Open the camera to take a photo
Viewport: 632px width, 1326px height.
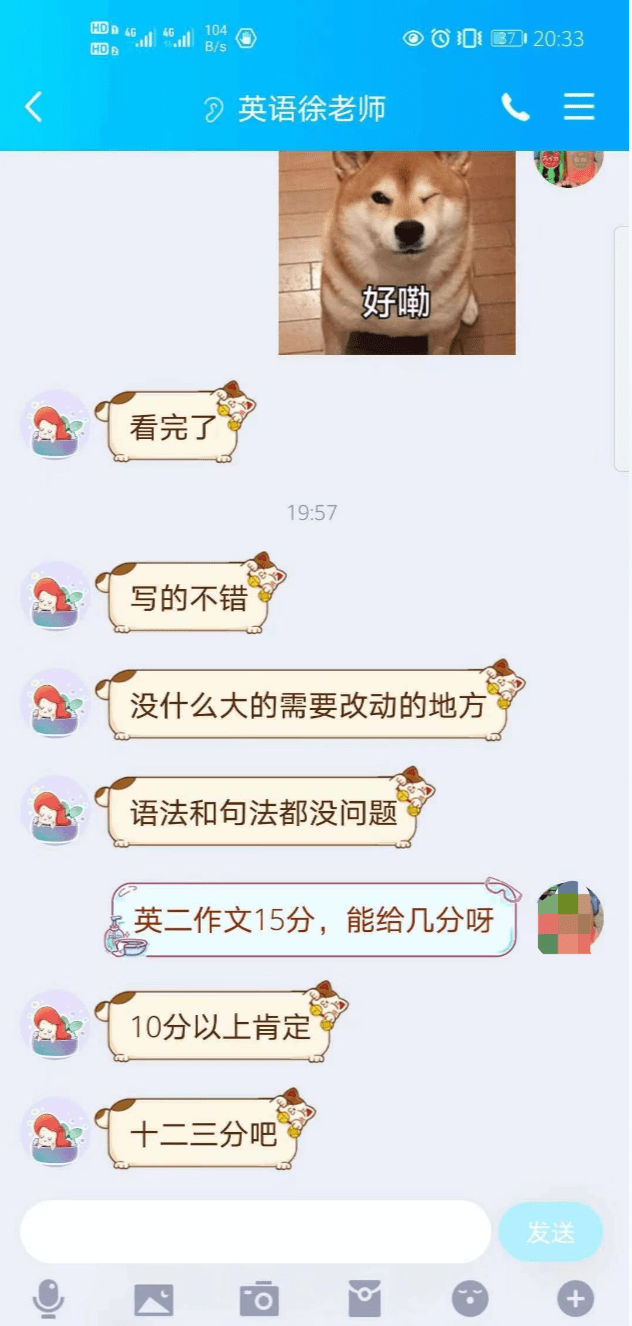259,1300
